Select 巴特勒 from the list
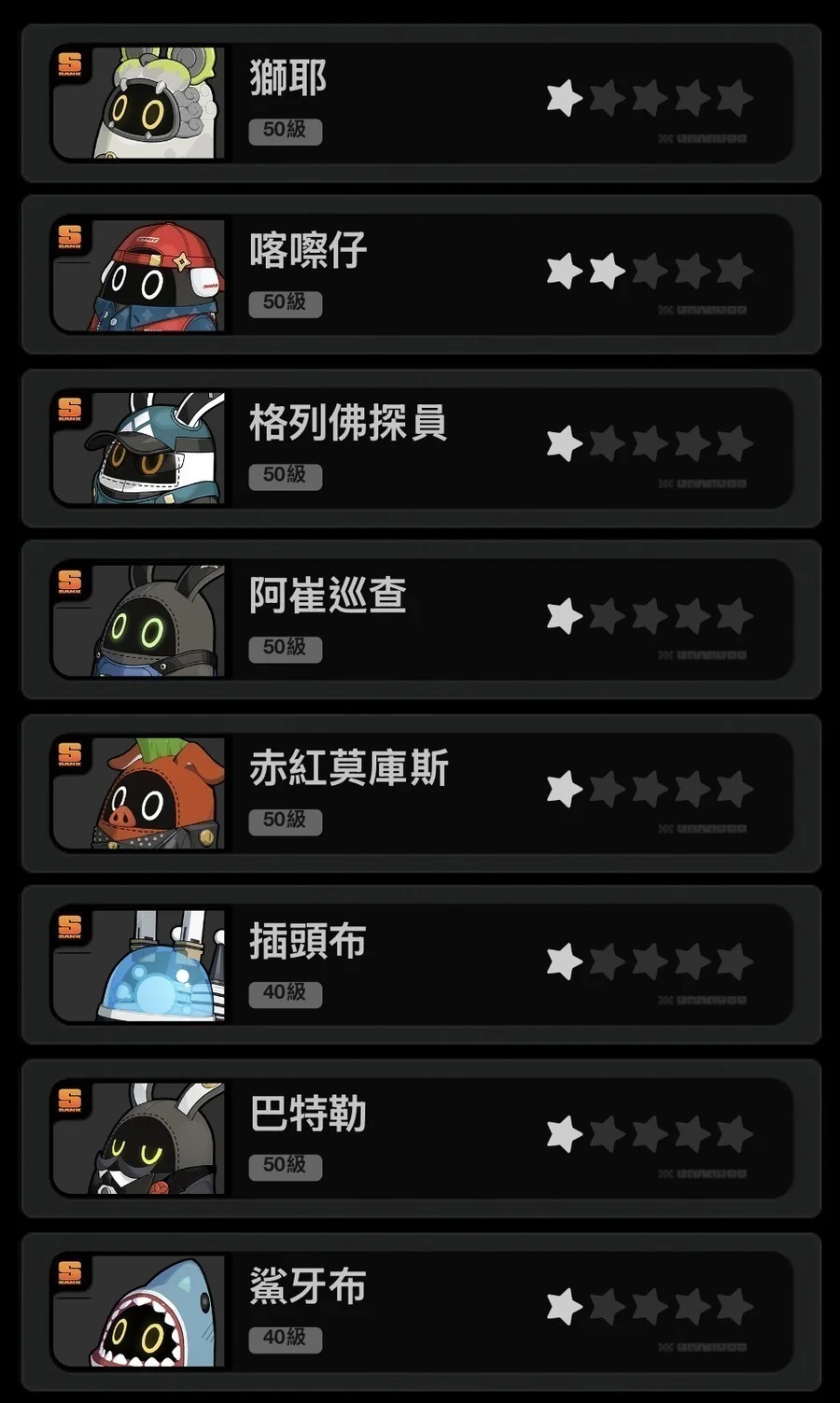Viewport: 840px width, 1403px height. click(x=420, y=1139)
